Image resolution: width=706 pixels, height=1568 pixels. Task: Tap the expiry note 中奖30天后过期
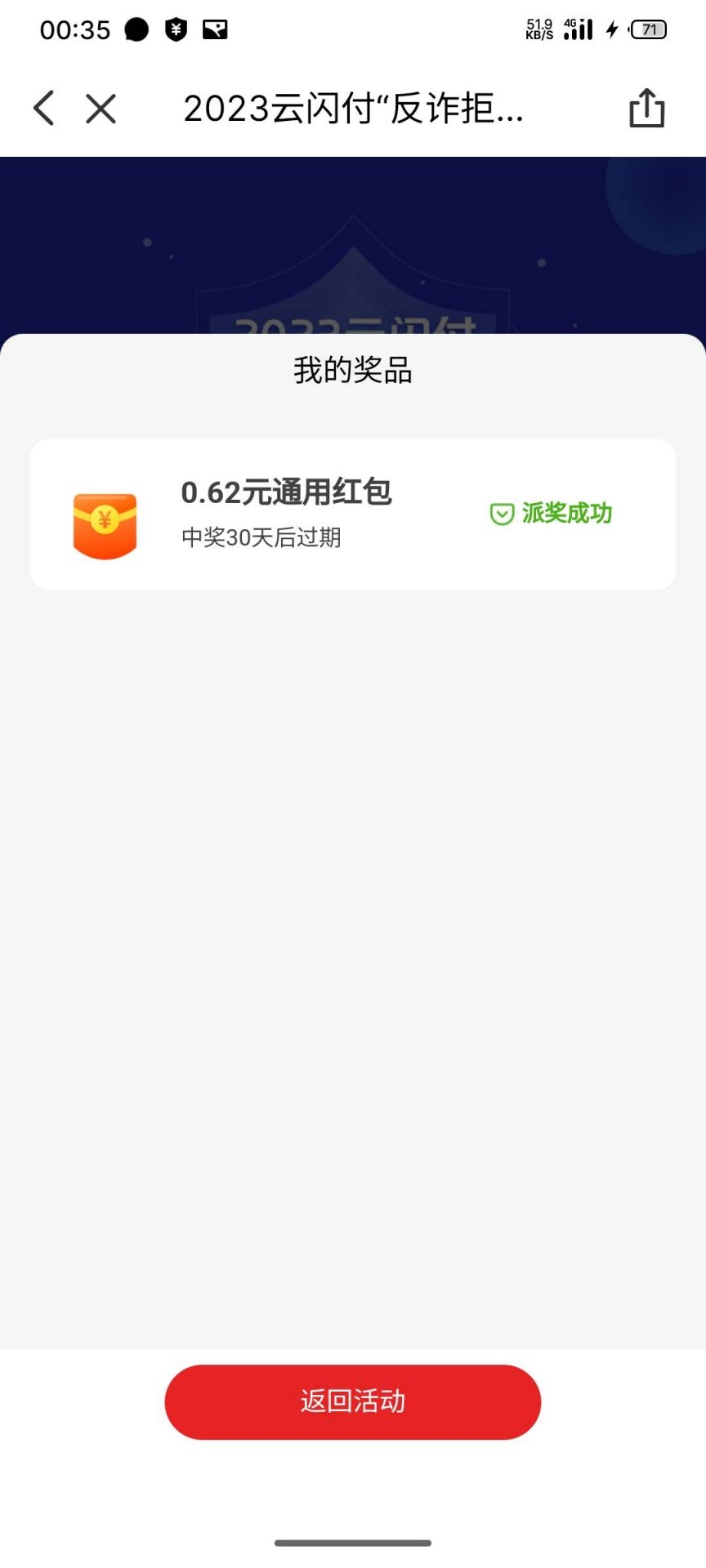[x=262, y=538]
